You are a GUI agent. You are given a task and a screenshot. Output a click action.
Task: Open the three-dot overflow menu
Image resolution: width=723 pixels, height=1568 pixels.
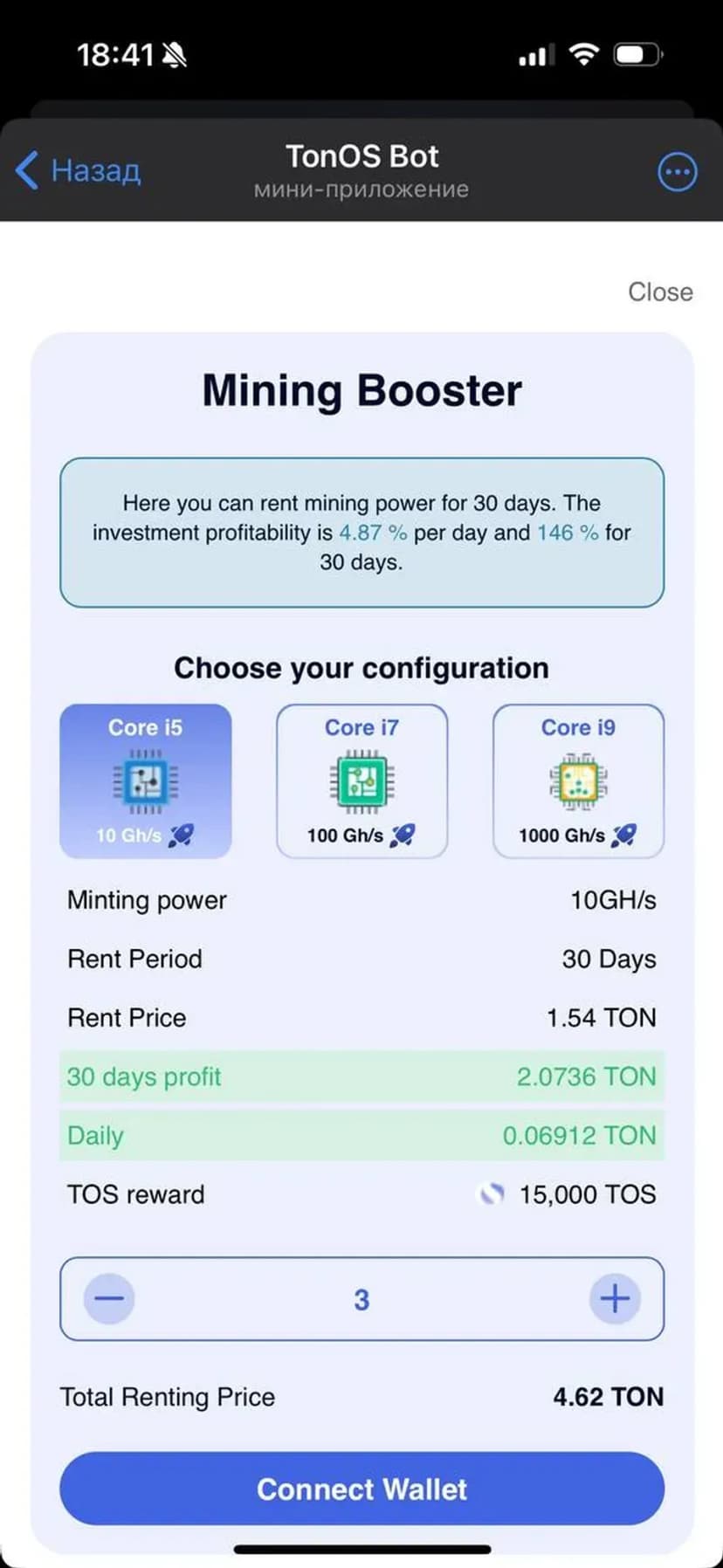tap(677, 172)
